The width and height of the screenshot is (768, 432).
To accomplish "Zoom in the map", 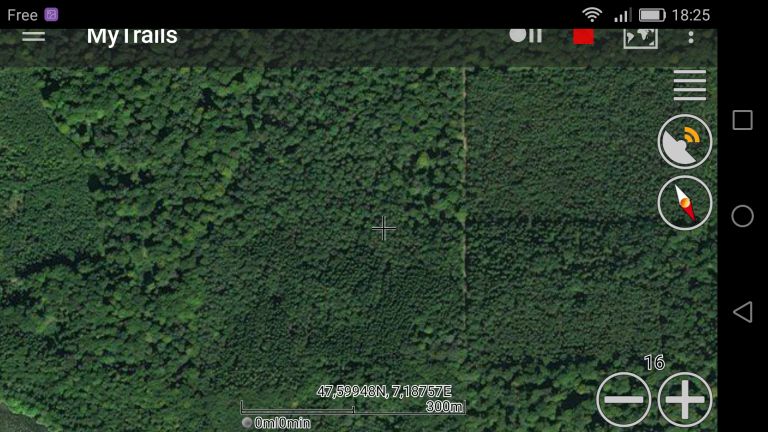I will tap(685, 400).
